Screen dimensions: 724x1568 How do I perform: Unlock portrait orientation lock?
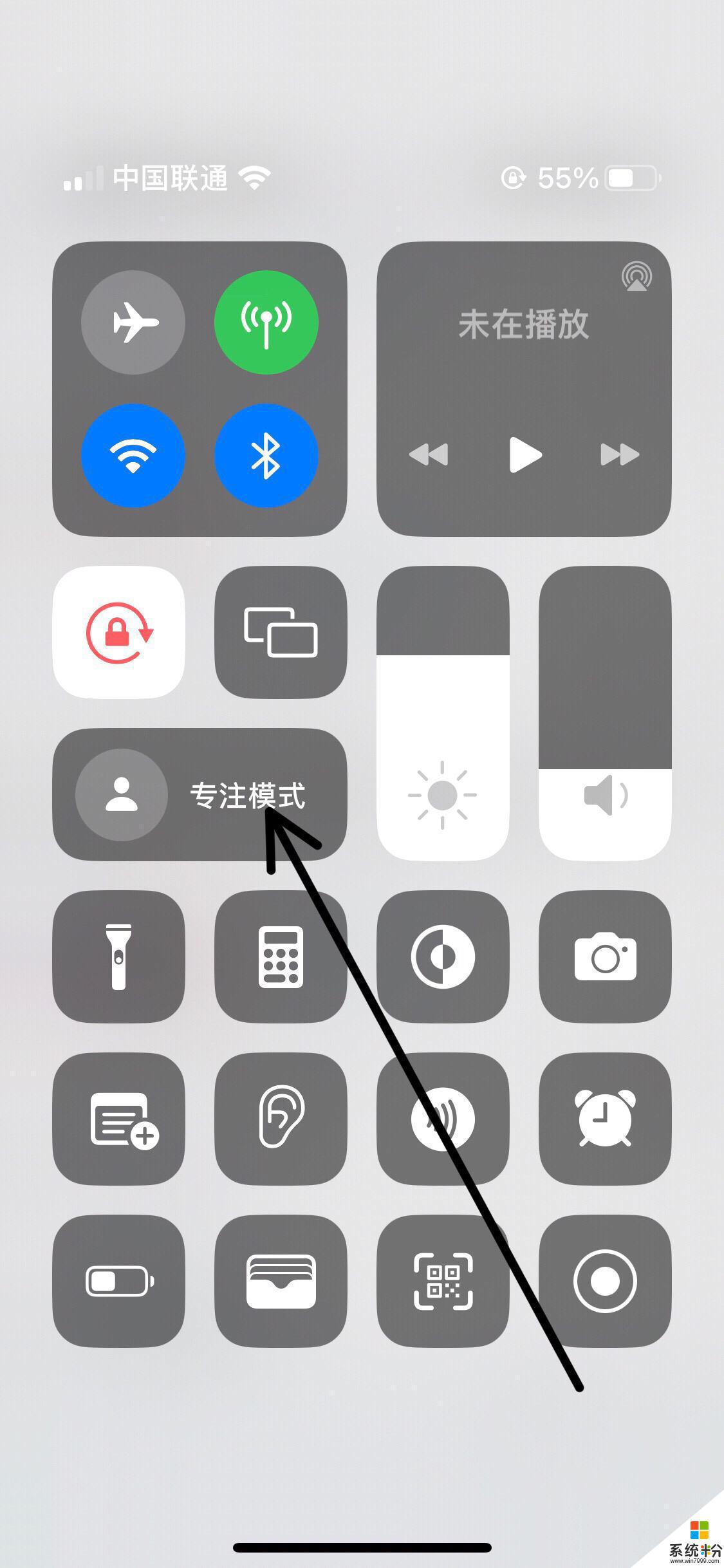tap(119, 632)
